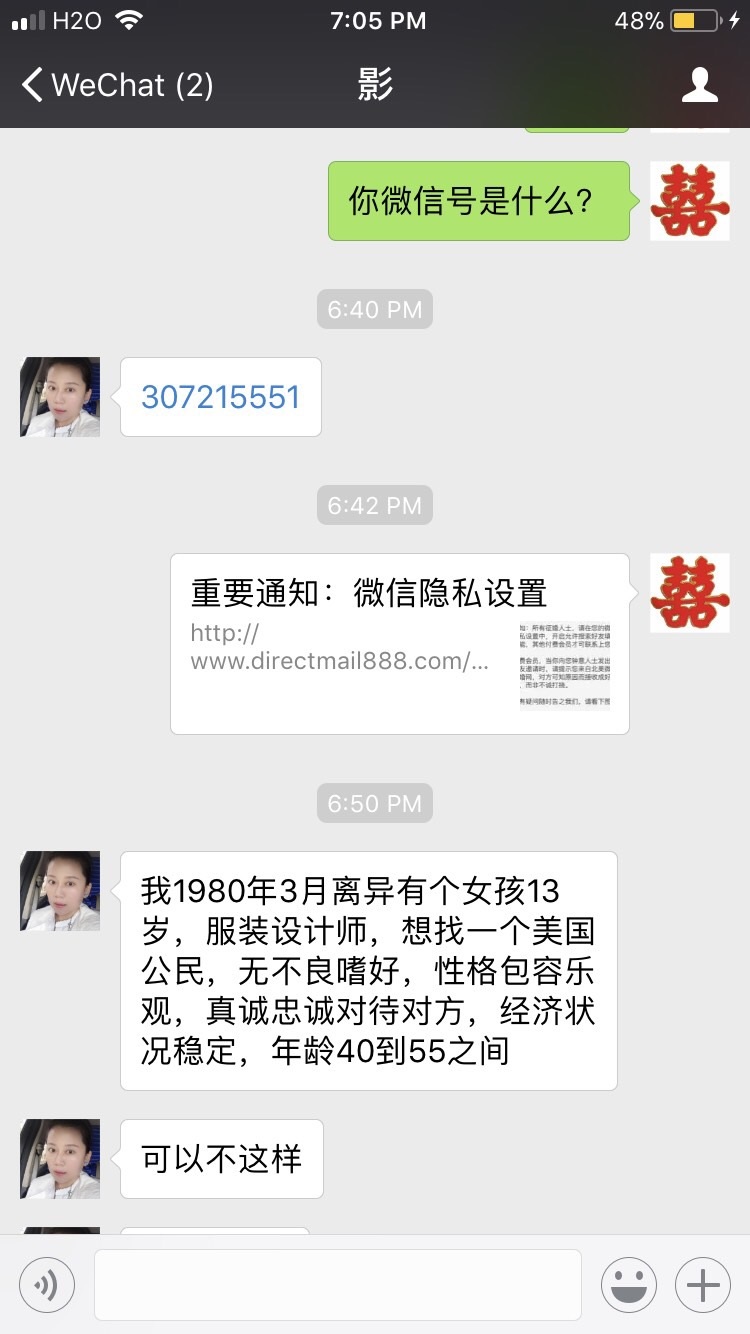Viewport: 750px width, 1334px height.
Task: Open the emoji sticker panel
Action: 629,1284
